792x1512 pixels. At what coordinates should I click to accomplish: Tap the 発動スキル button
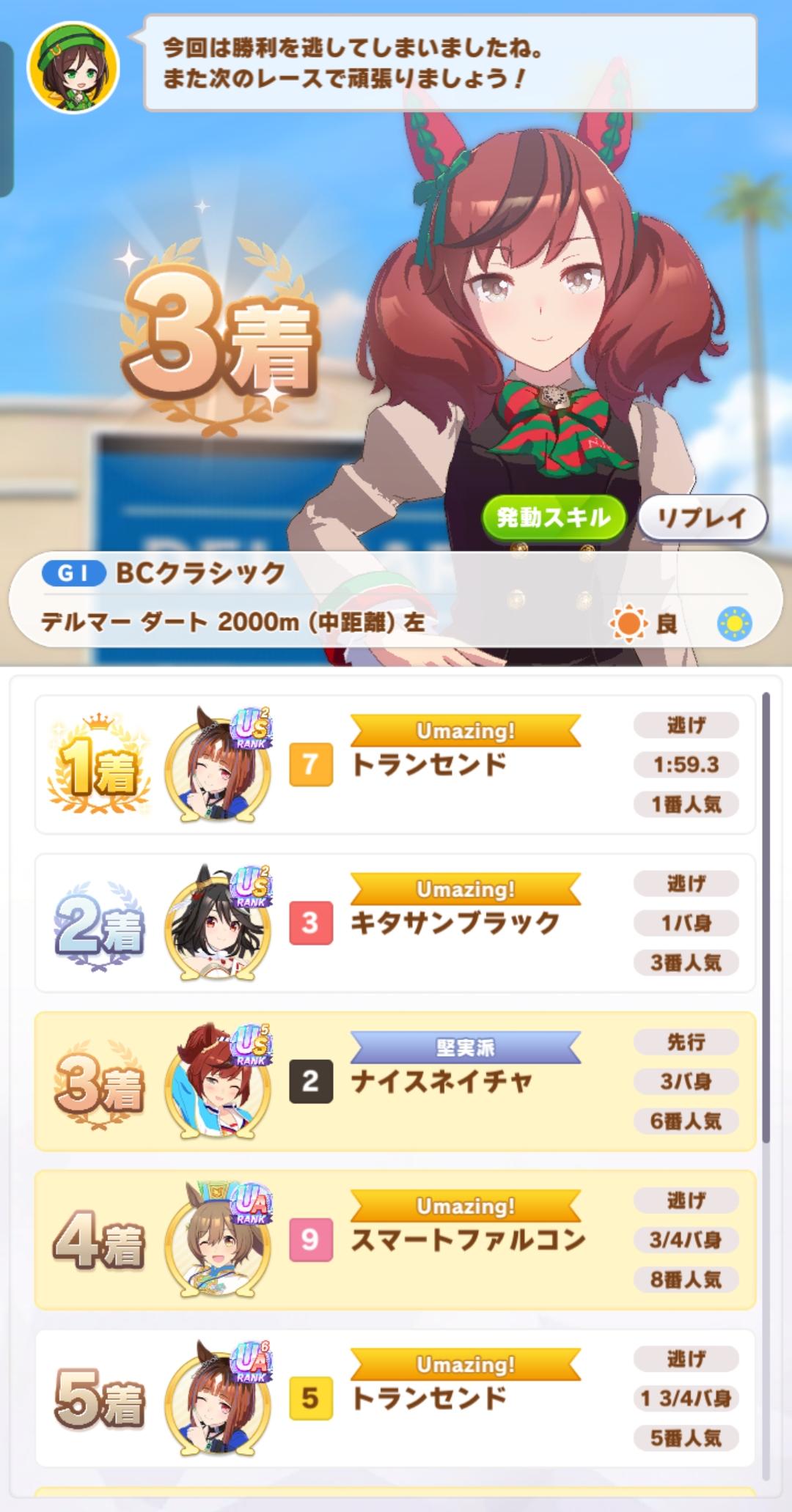[554, 518]
